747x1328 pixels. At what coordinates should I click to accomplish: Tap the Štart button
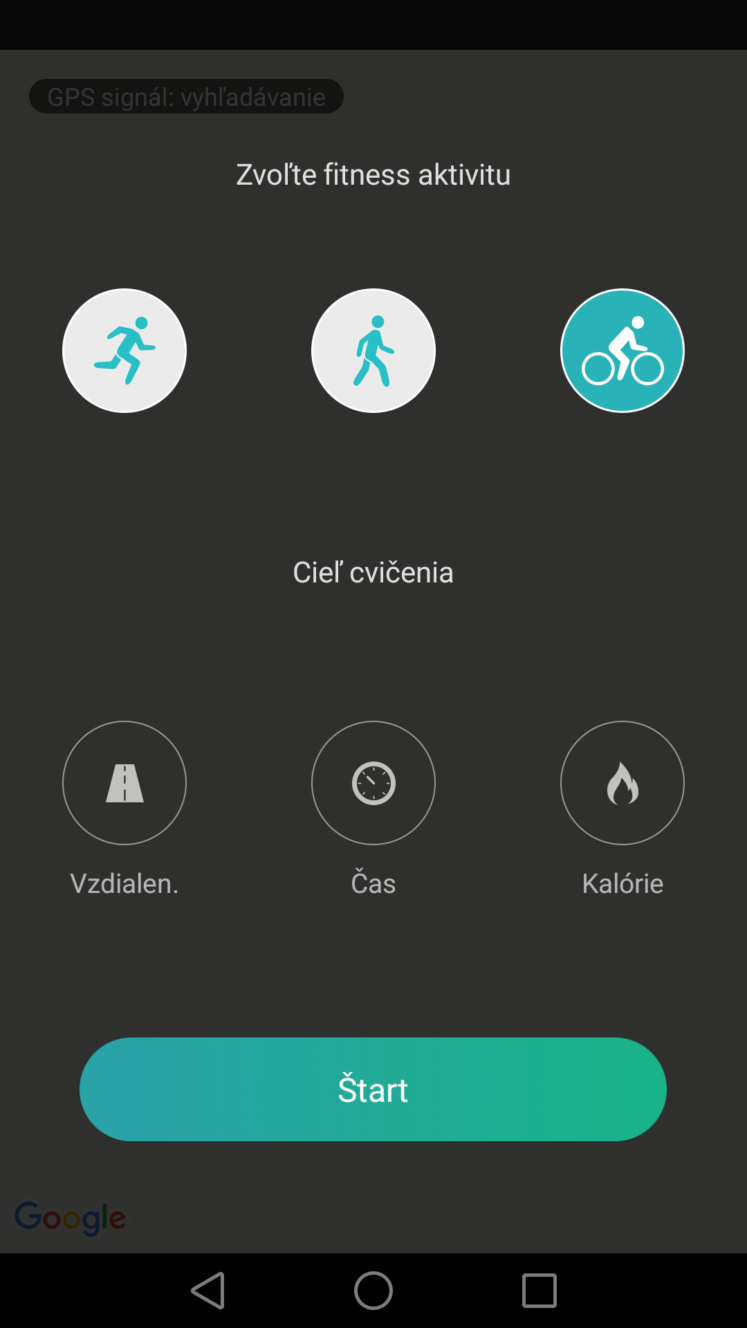373,1089
